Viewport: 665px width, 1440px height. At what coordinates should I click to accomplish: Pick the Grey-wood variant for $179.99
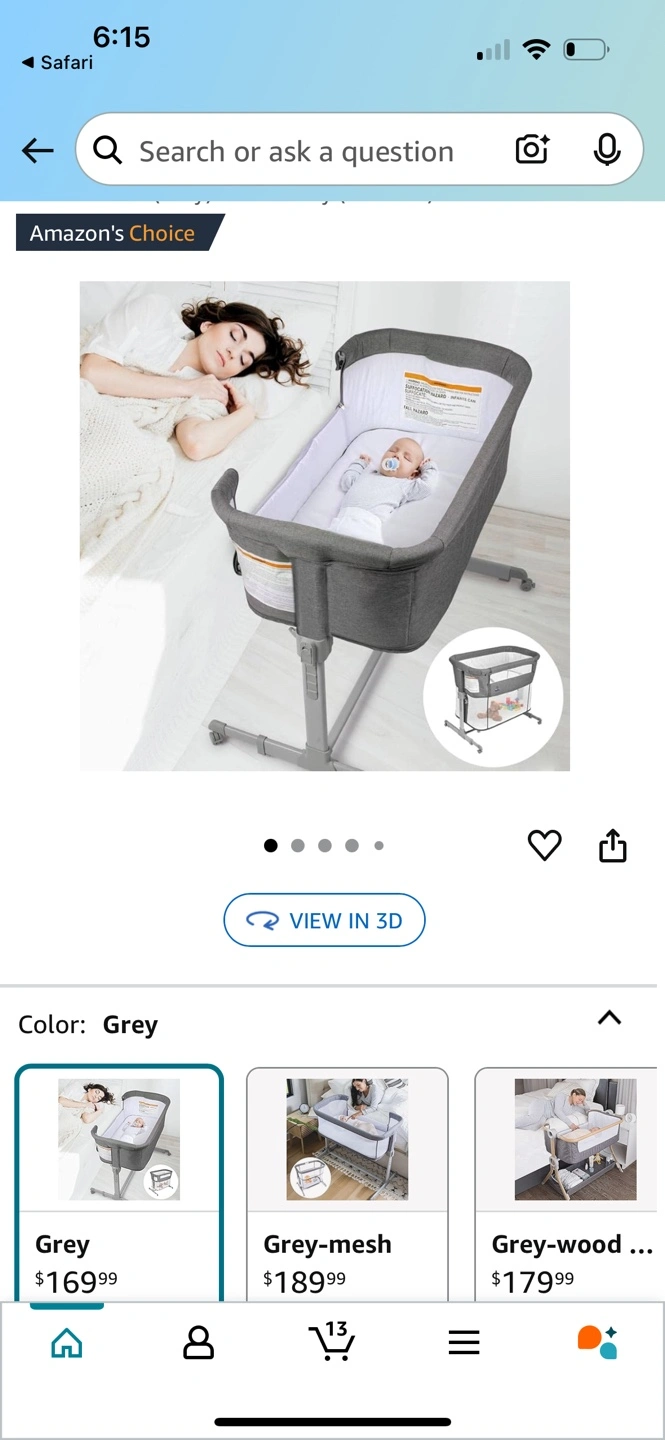click(568, 1184)
